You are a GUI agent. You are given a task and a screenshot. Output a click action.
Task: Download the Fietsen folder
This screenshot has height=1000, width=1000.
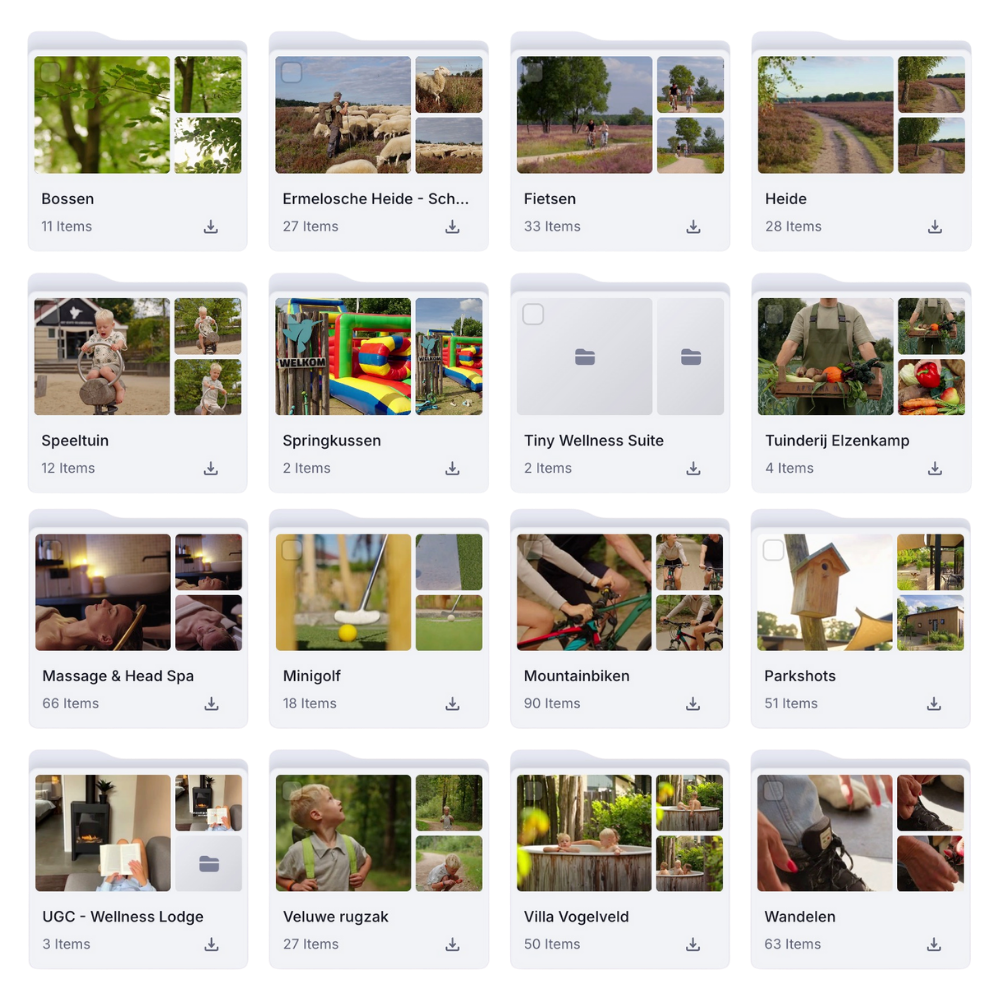coord(693,227)
